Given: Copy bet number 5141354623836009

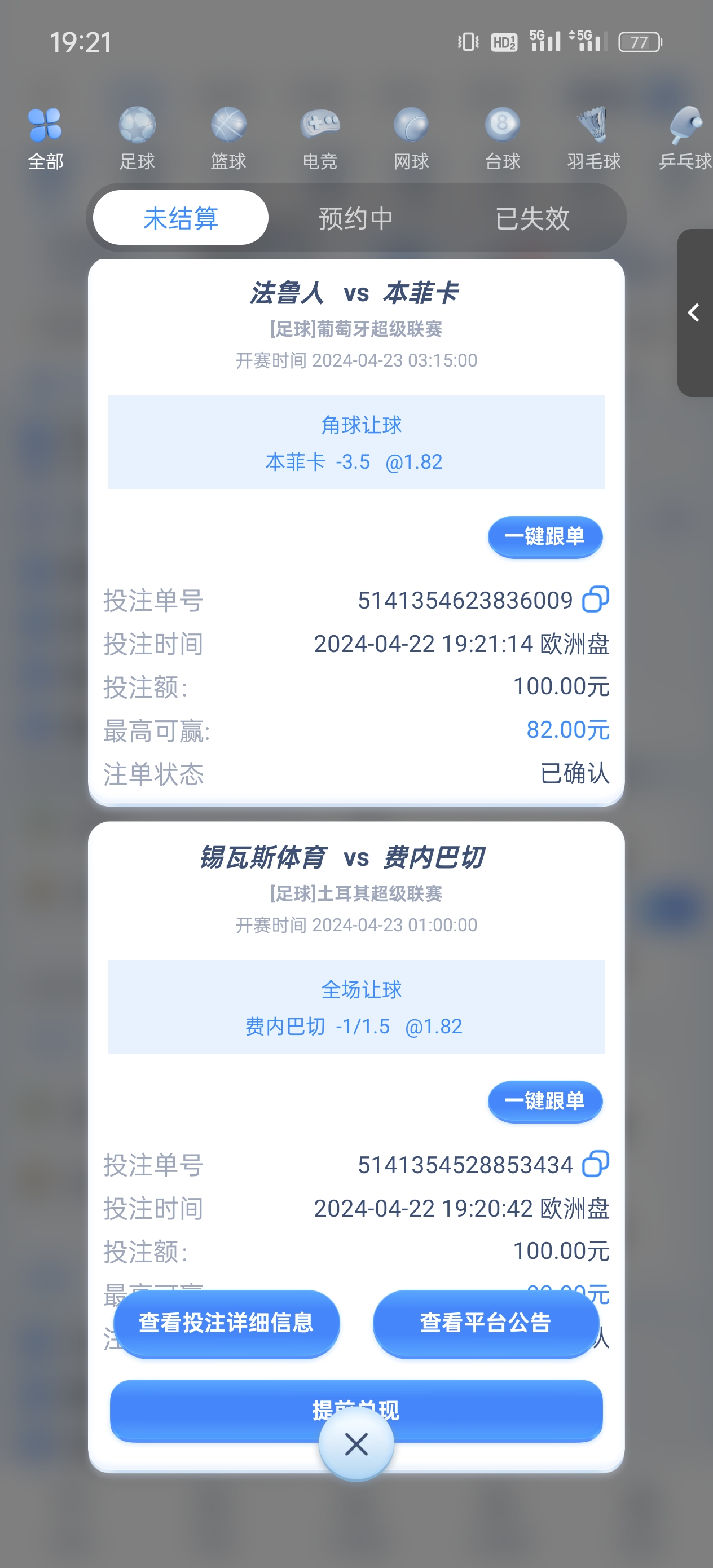Looking at the screenshot, I should click(x=596, y=600).
